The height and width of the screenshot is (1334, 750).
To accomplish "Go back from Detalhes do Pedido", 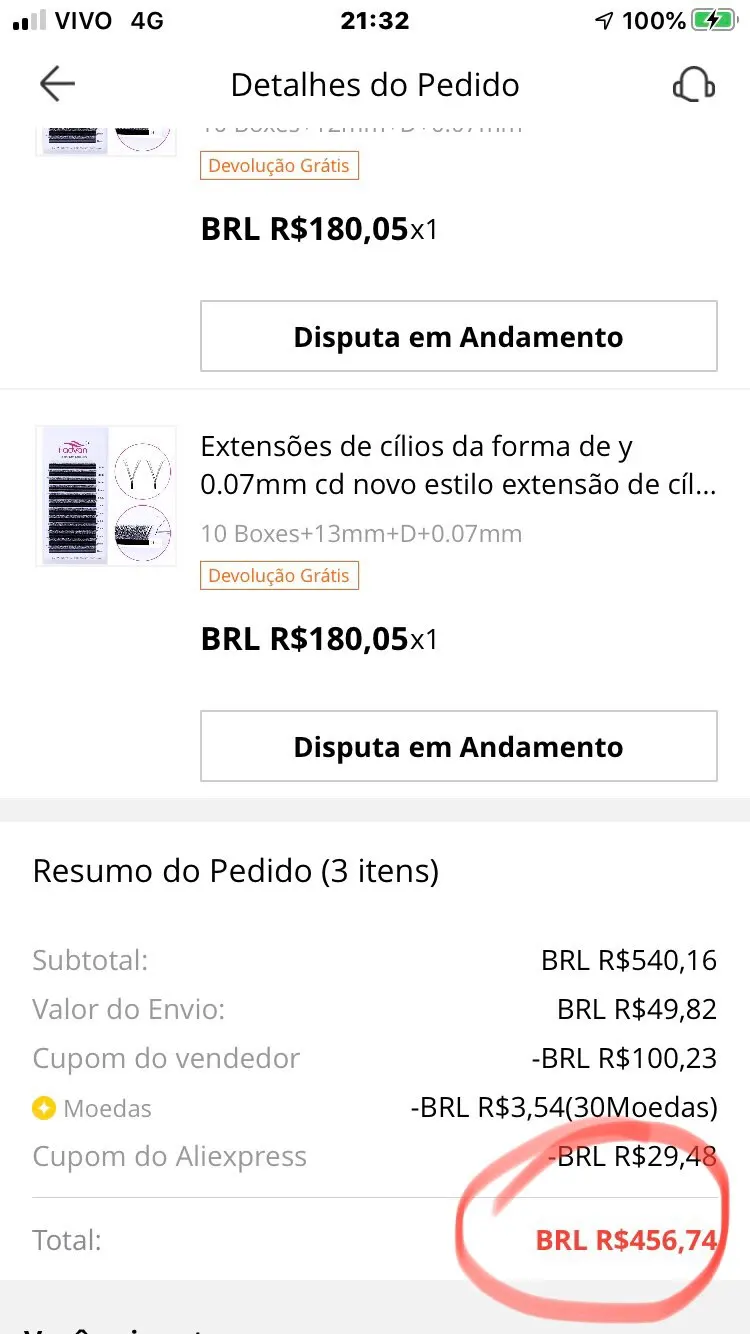I will tap(57, 85).
